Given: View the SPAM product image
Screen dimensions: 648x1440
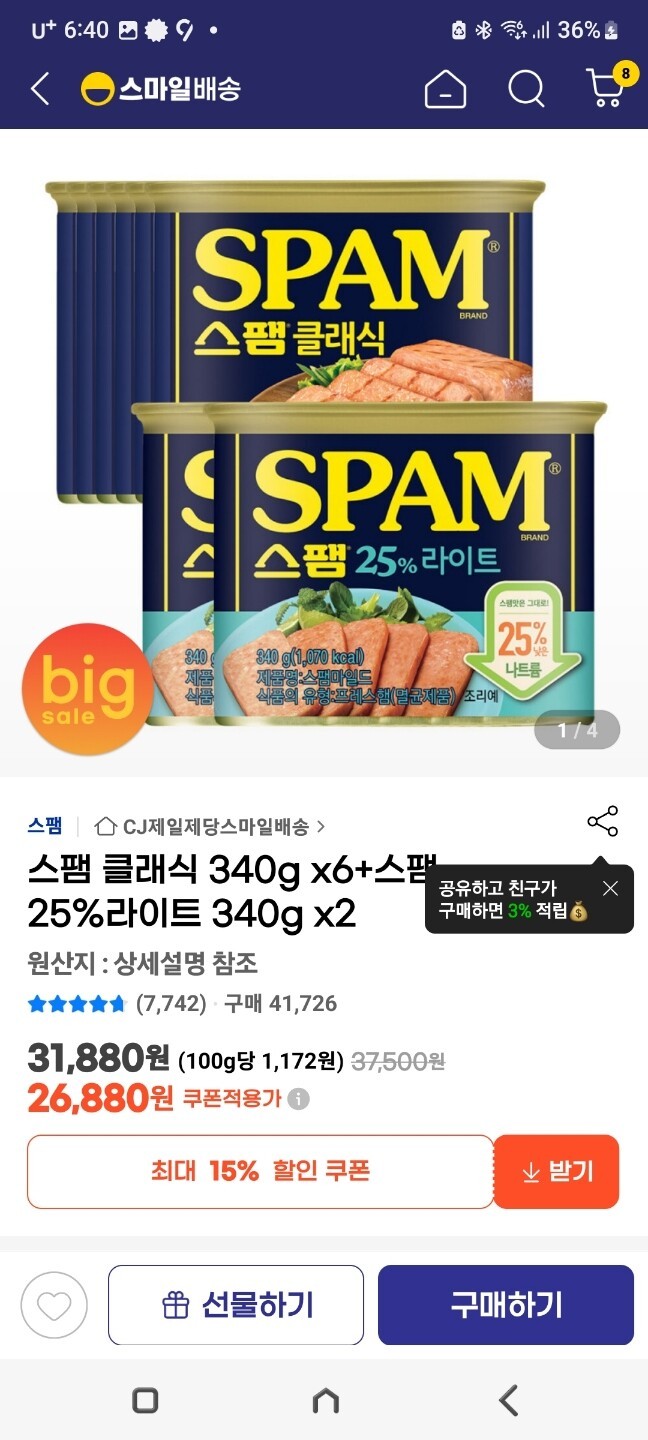Looking at the screenshot, I should pyautogui.click(x=324, y=450).
